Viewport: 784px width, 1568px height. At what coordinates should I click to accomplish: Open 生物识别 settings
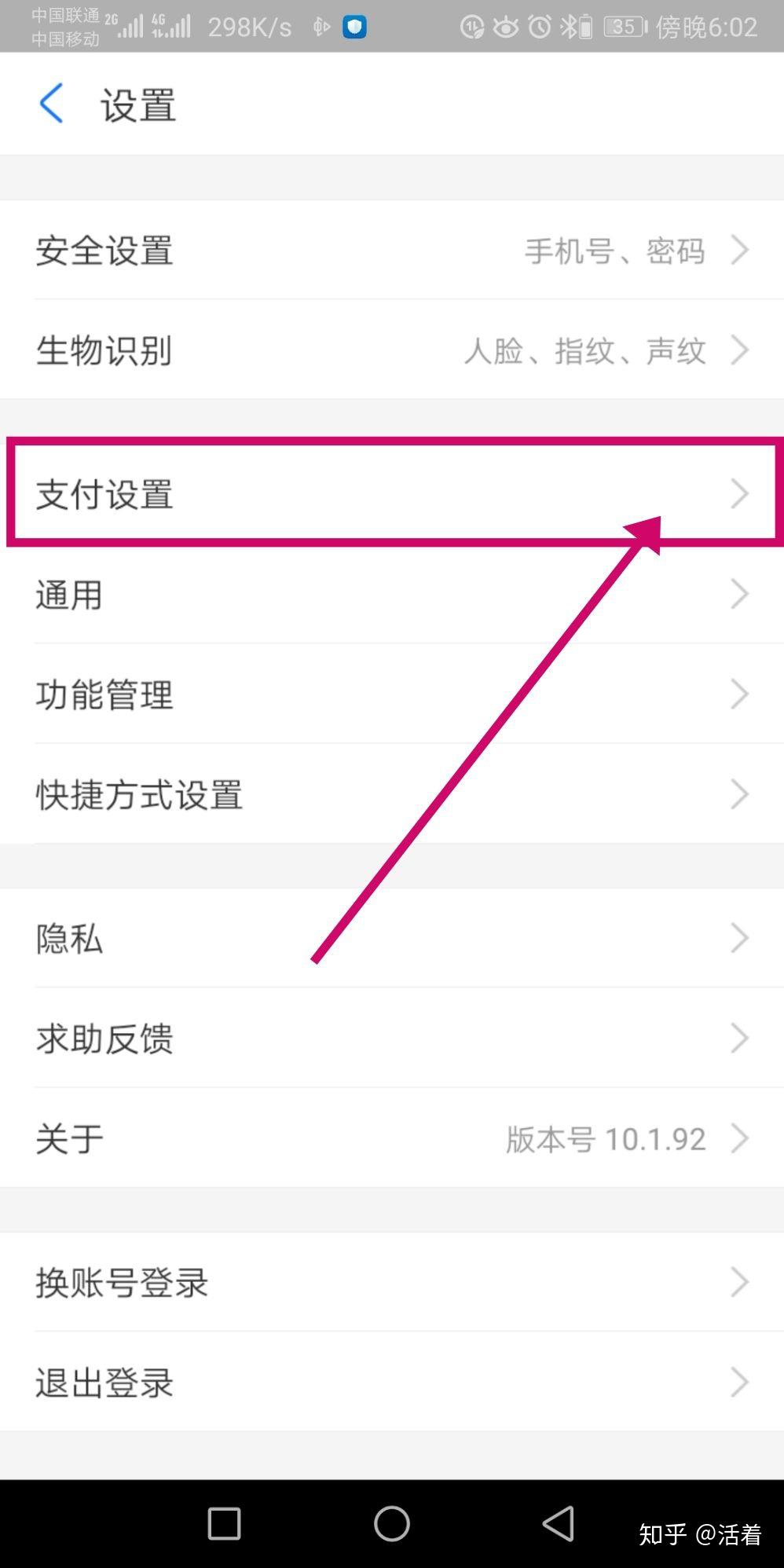coord(391,350)
